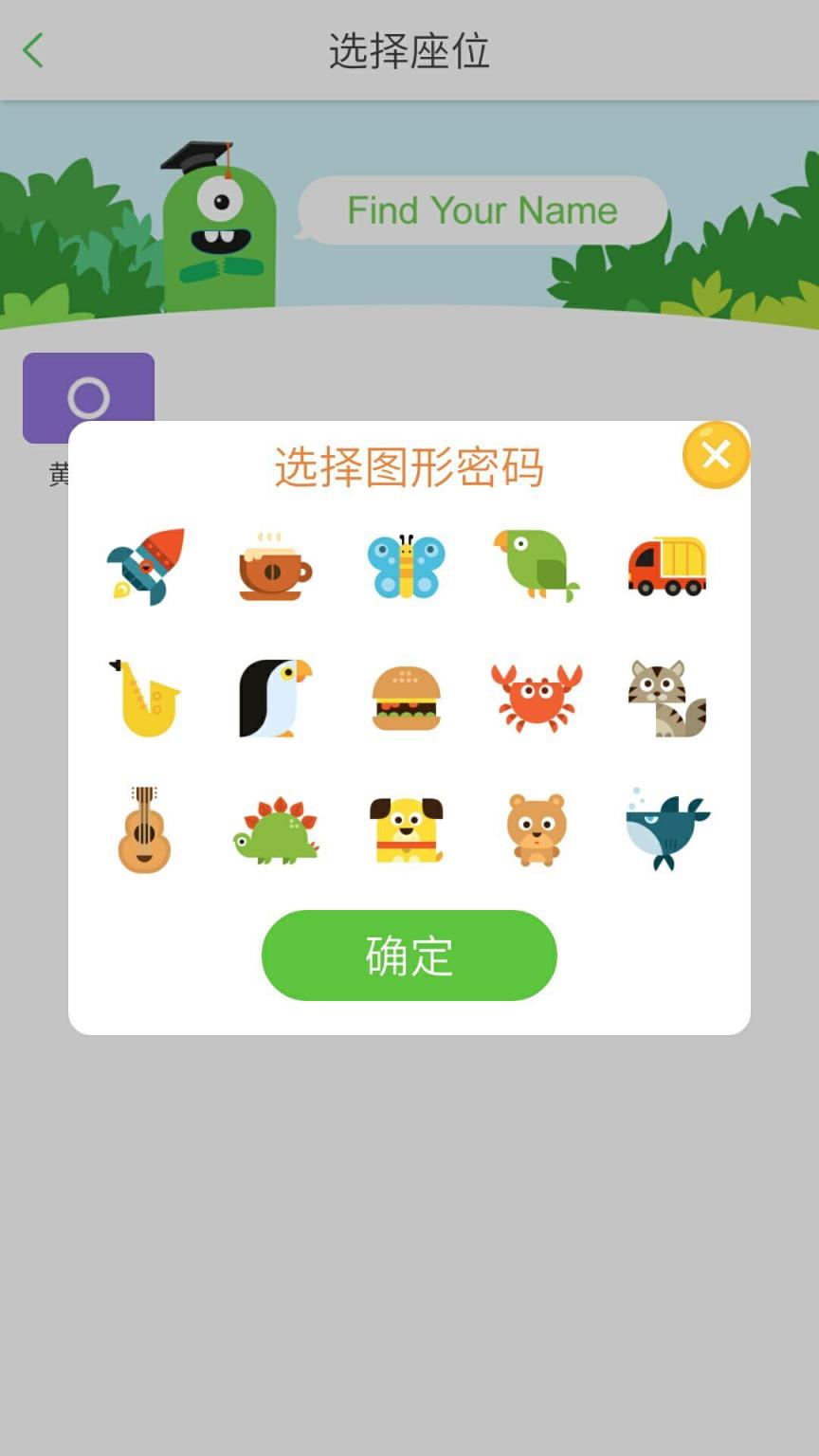Pick the hamburger icon

[x=406, y=699]
